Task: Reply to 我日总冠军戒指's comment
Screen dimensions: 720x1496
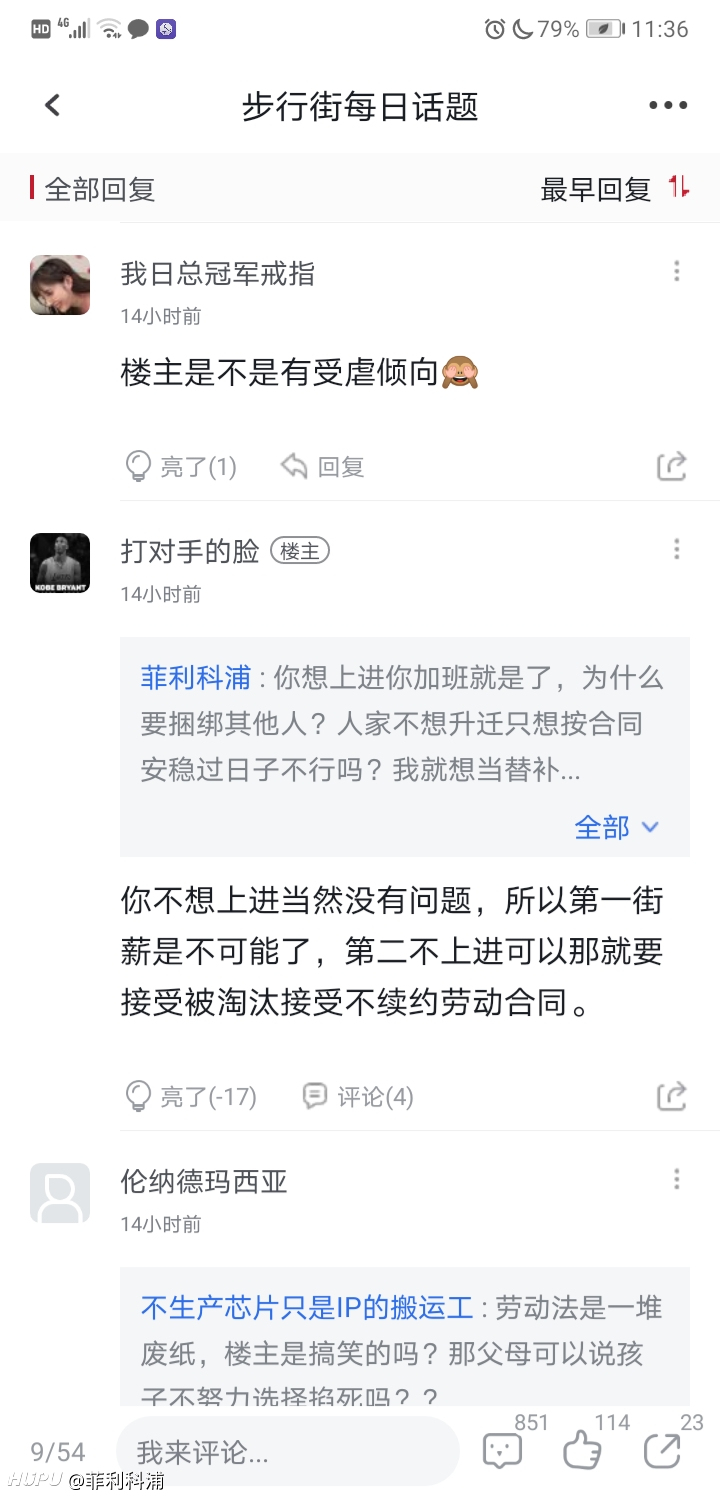Action: coord(322,466)
